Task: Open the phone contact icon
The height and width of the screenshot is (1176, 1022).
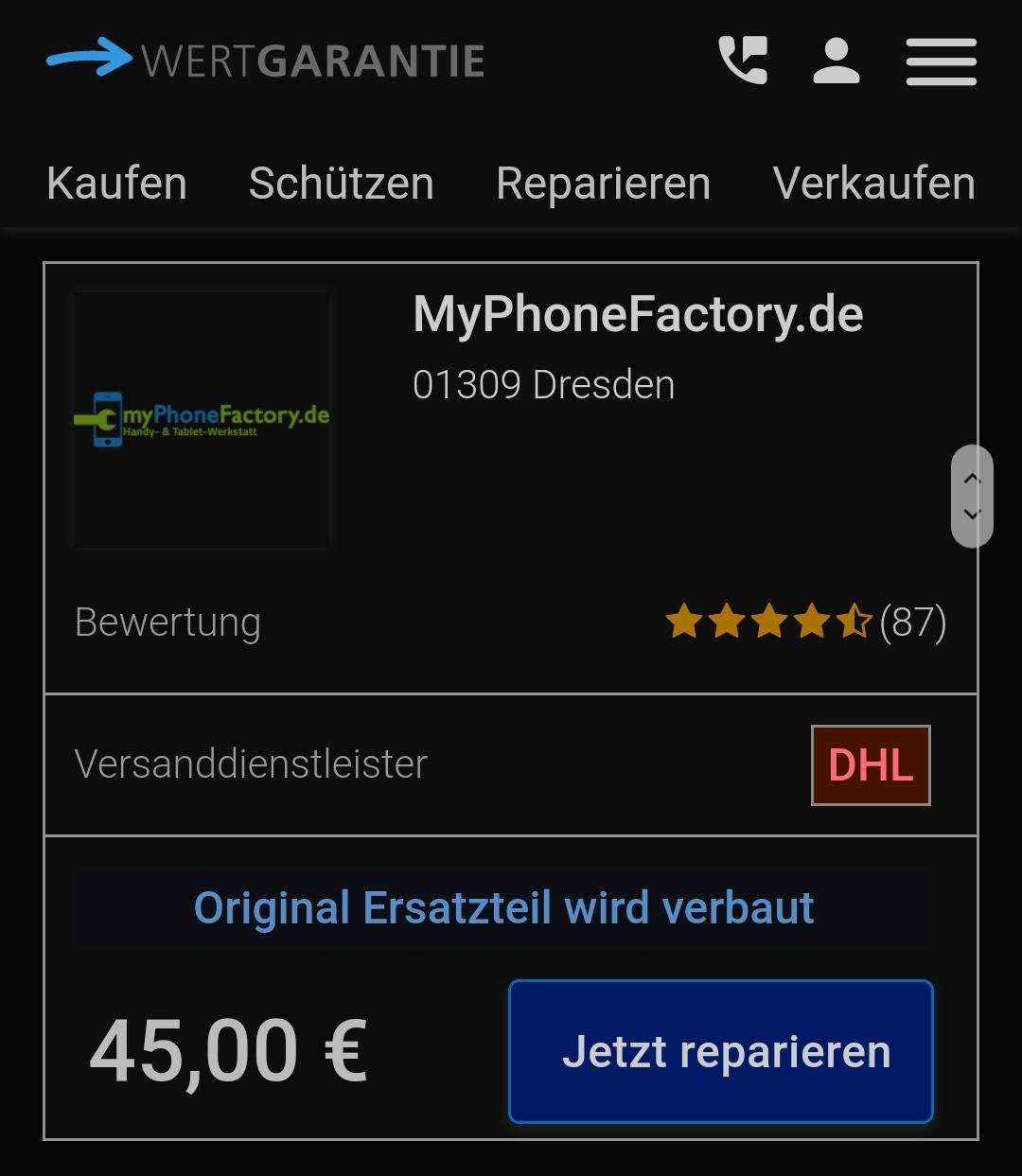Action: coord(743,61)
